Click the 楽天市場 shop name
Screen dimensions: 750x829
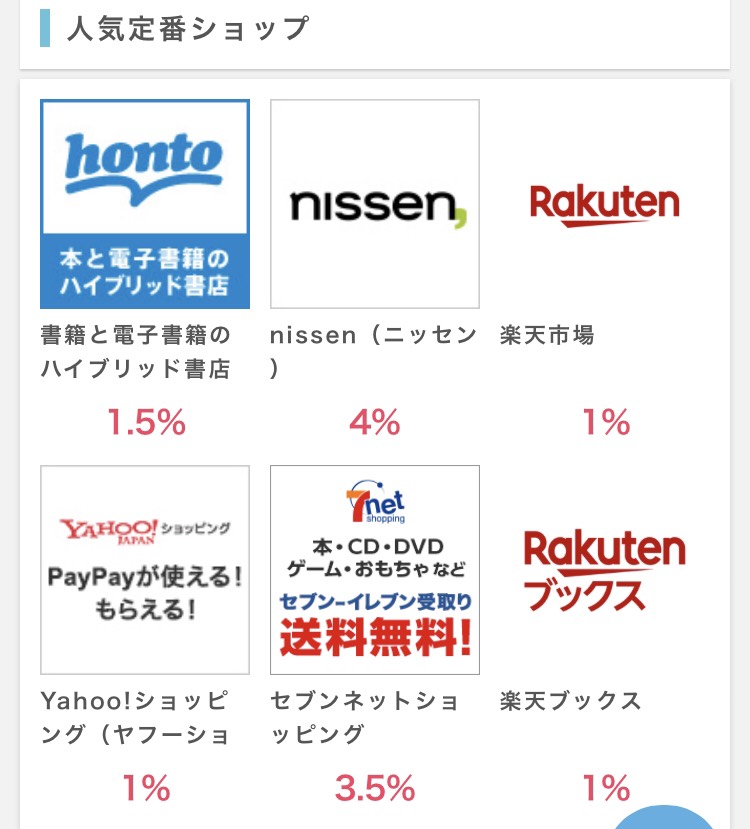(x=546, y=335)
